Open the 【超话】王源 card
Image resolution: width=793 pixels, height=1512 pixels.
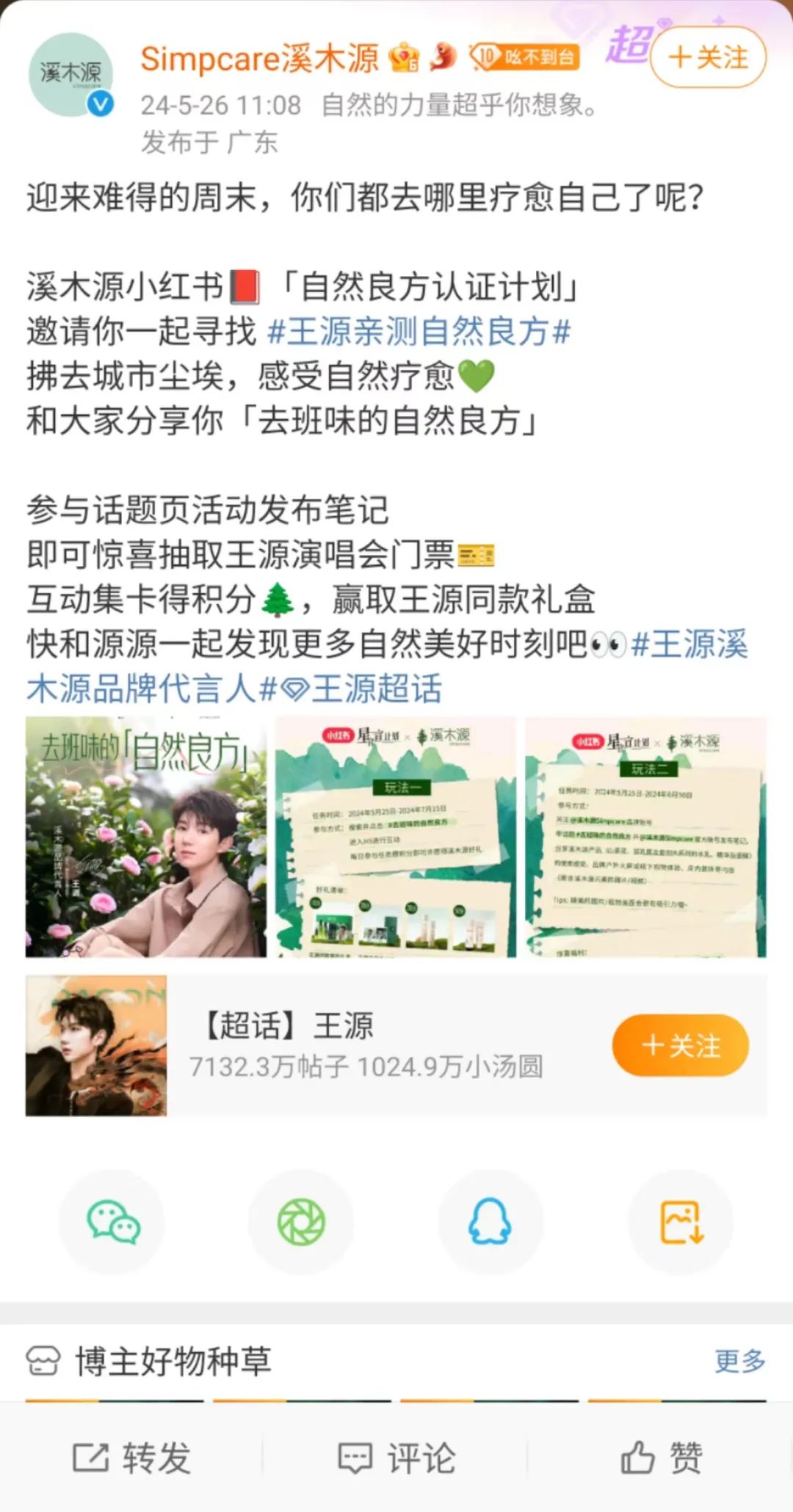367,1045
